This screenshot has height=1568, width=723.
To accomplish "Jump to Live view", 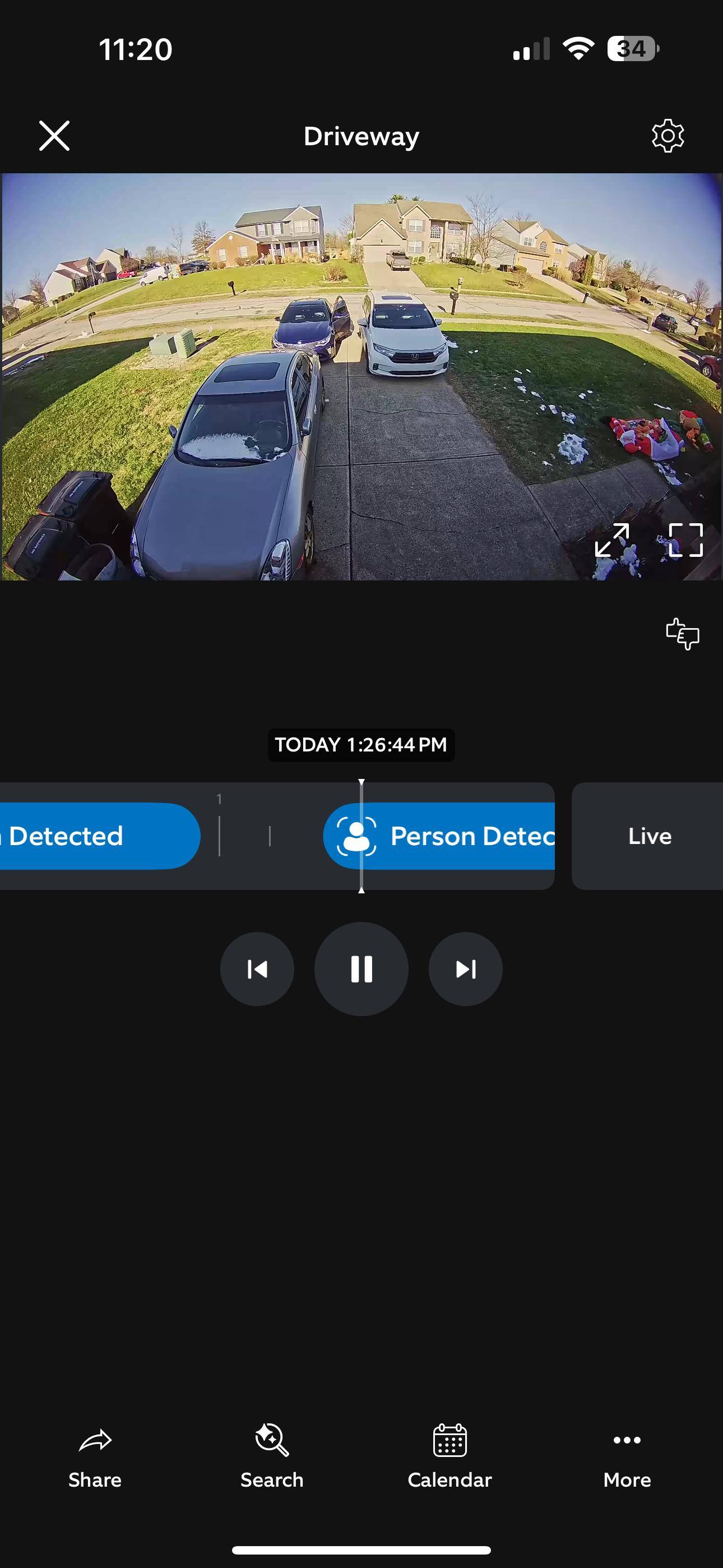I will [650, 836].
